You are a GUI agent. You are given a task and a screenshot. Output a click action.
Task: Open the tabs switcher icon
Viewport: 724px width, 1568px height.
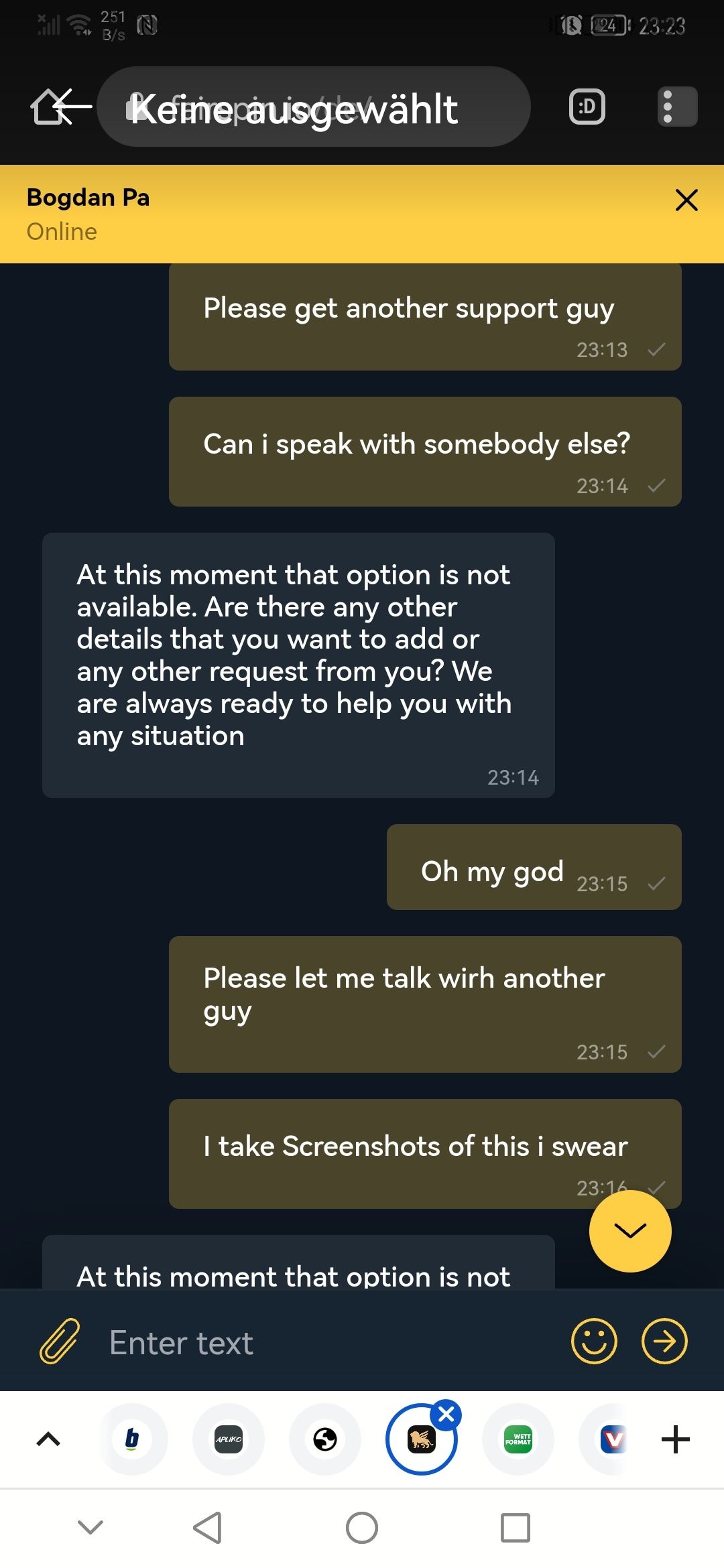587,107
